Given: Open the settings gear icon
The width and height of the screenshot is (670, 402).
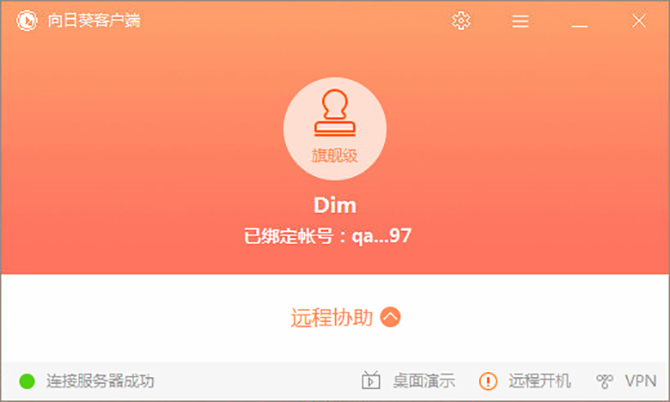Looking at the screenshot, I should click(461, 21).
